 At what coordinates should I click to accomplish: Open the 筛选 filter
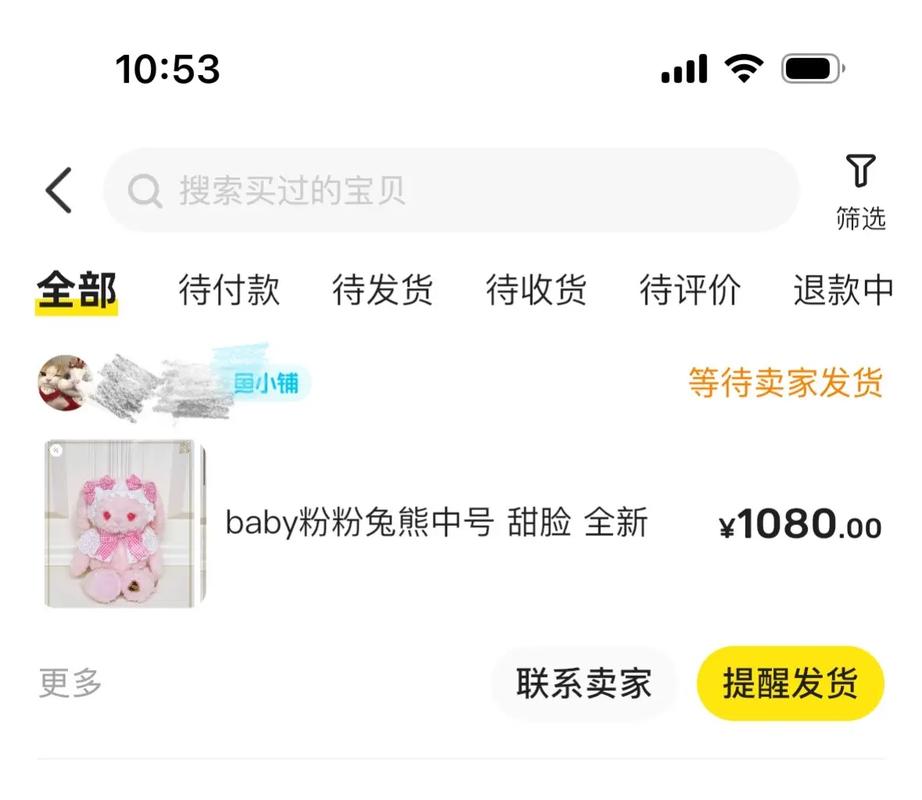[x=860, y=190]
